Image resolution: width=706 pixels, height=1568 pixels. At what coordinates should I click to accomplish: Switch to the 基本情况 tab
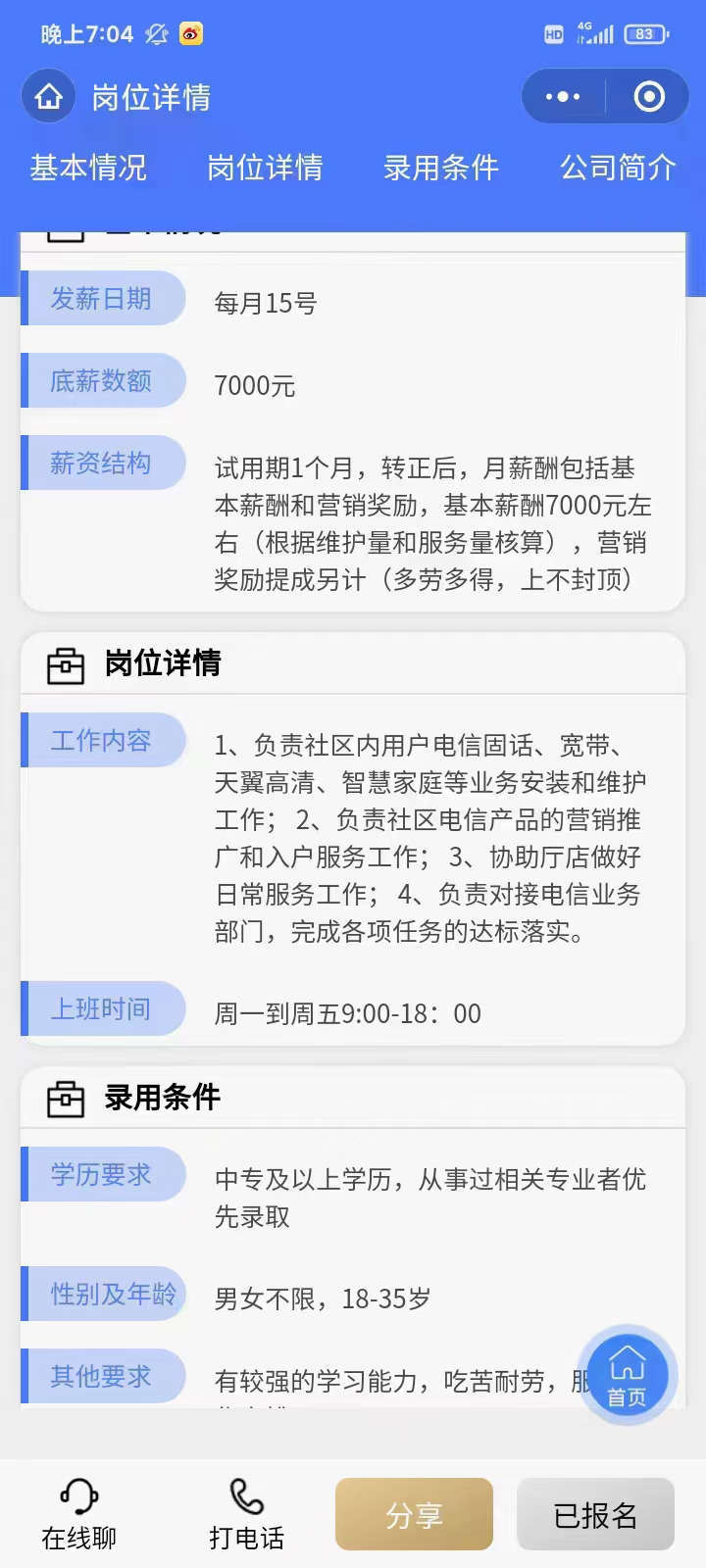[88, 168]
